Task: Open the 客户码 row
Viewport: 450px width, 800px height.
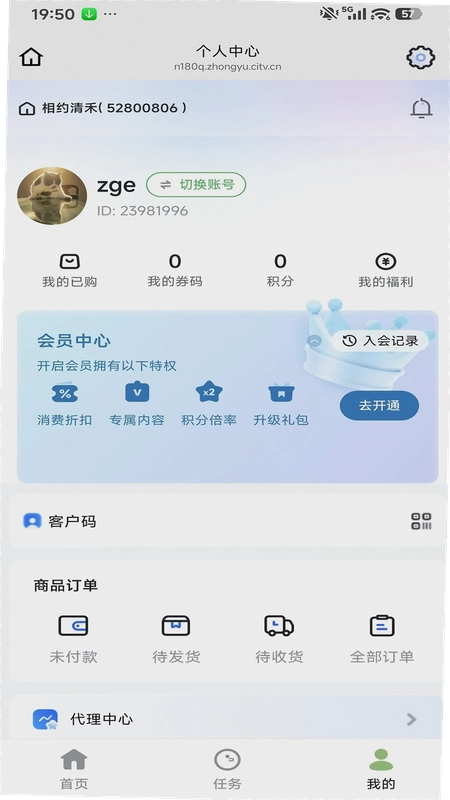Action: point(227,521)
